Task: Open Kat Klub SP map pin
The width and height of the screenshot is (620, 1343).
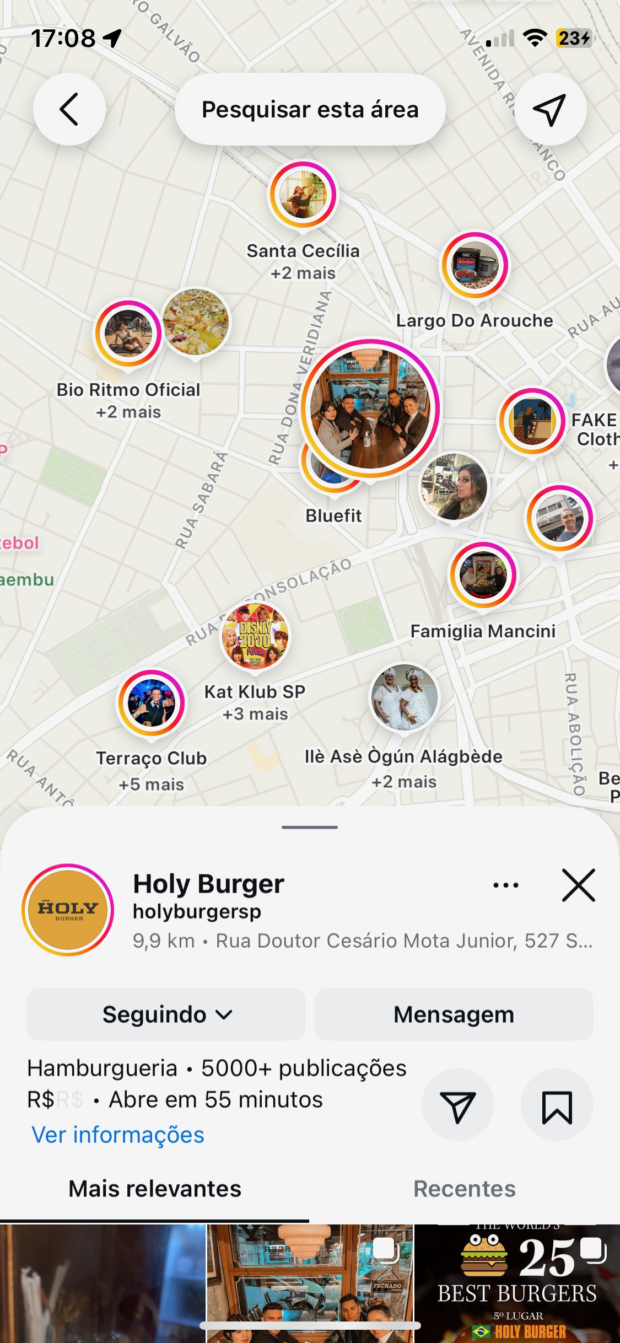Action: tap(255, 637)
